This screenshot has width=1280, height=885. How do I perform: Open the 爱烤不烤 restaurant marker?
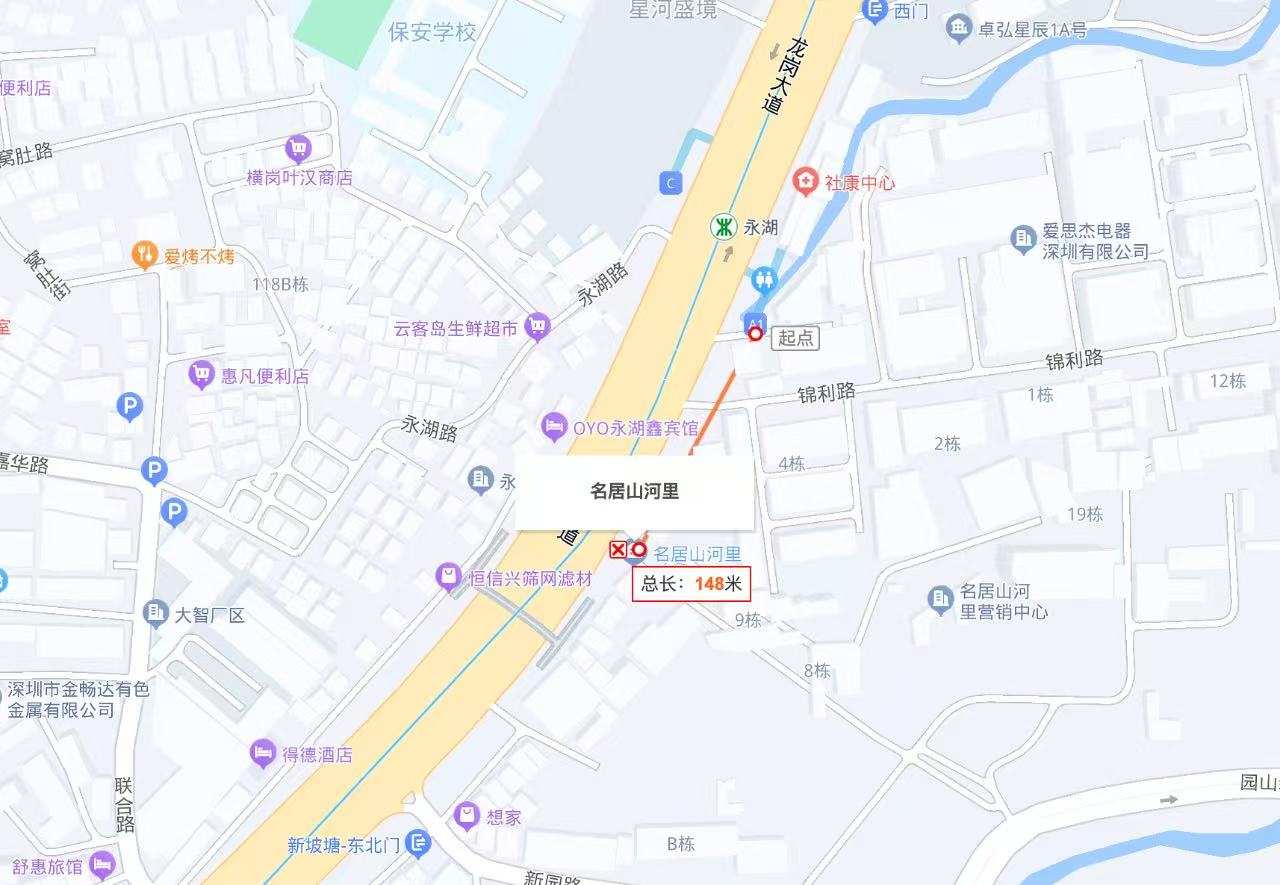tap(146, 255)
